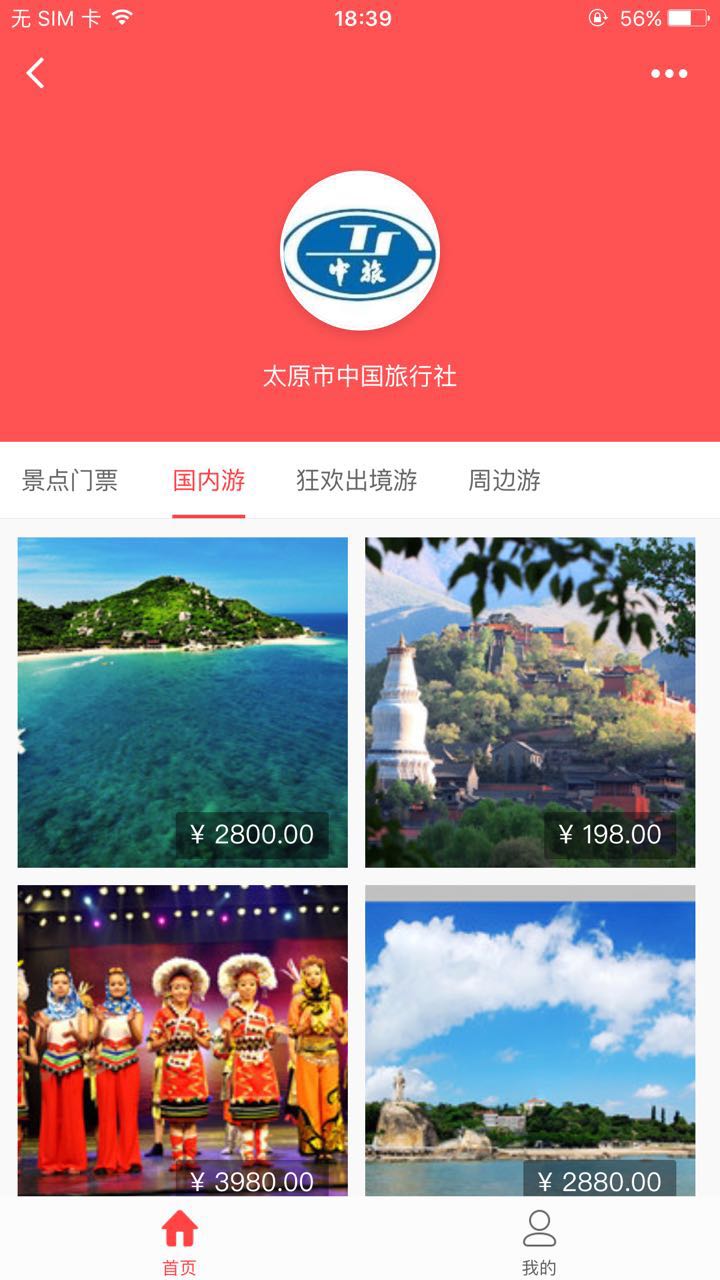The image size is (720, 1280).
Task: Open the three-dot overflow menu
Action: [669, 73]
